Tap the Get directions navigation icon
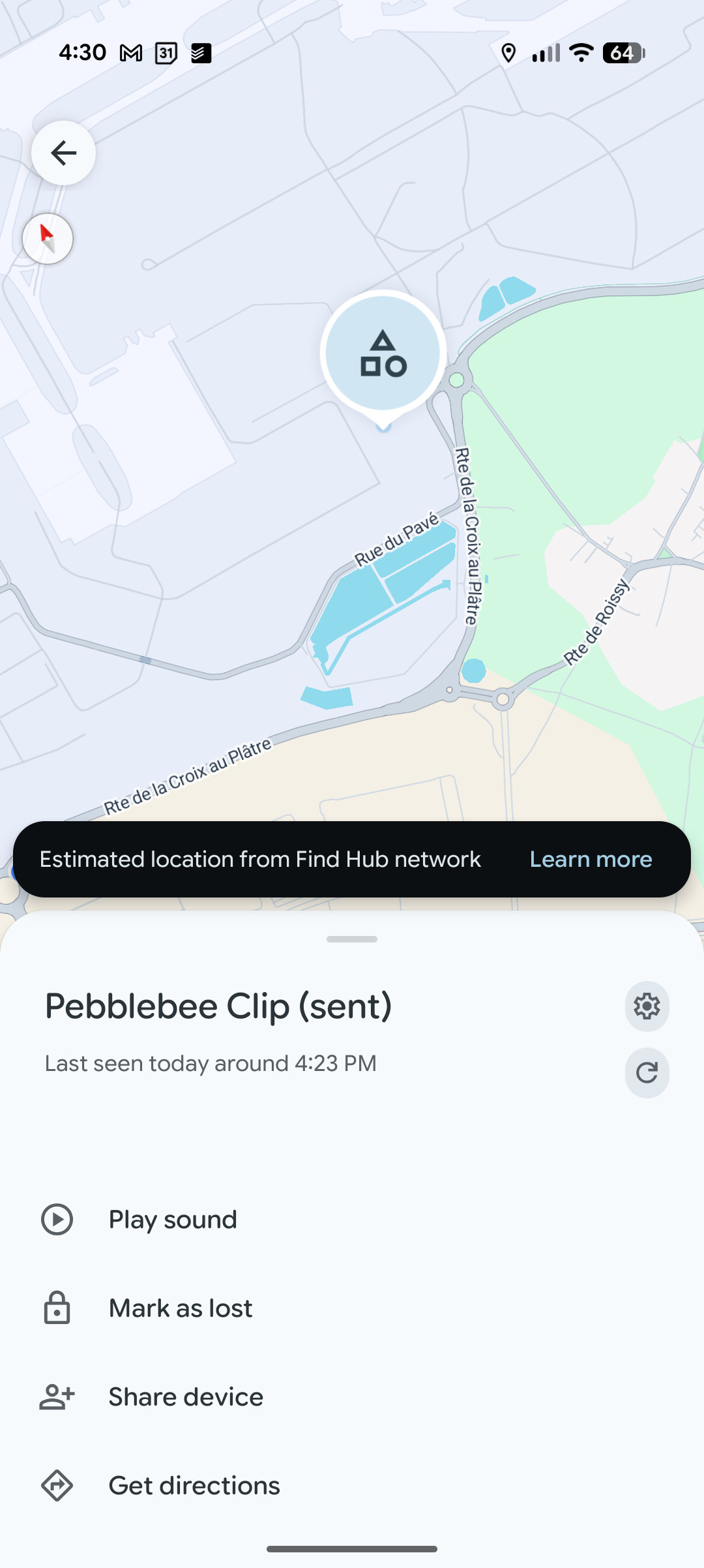The image size is (704, 1568). (x=57, y=1485)
